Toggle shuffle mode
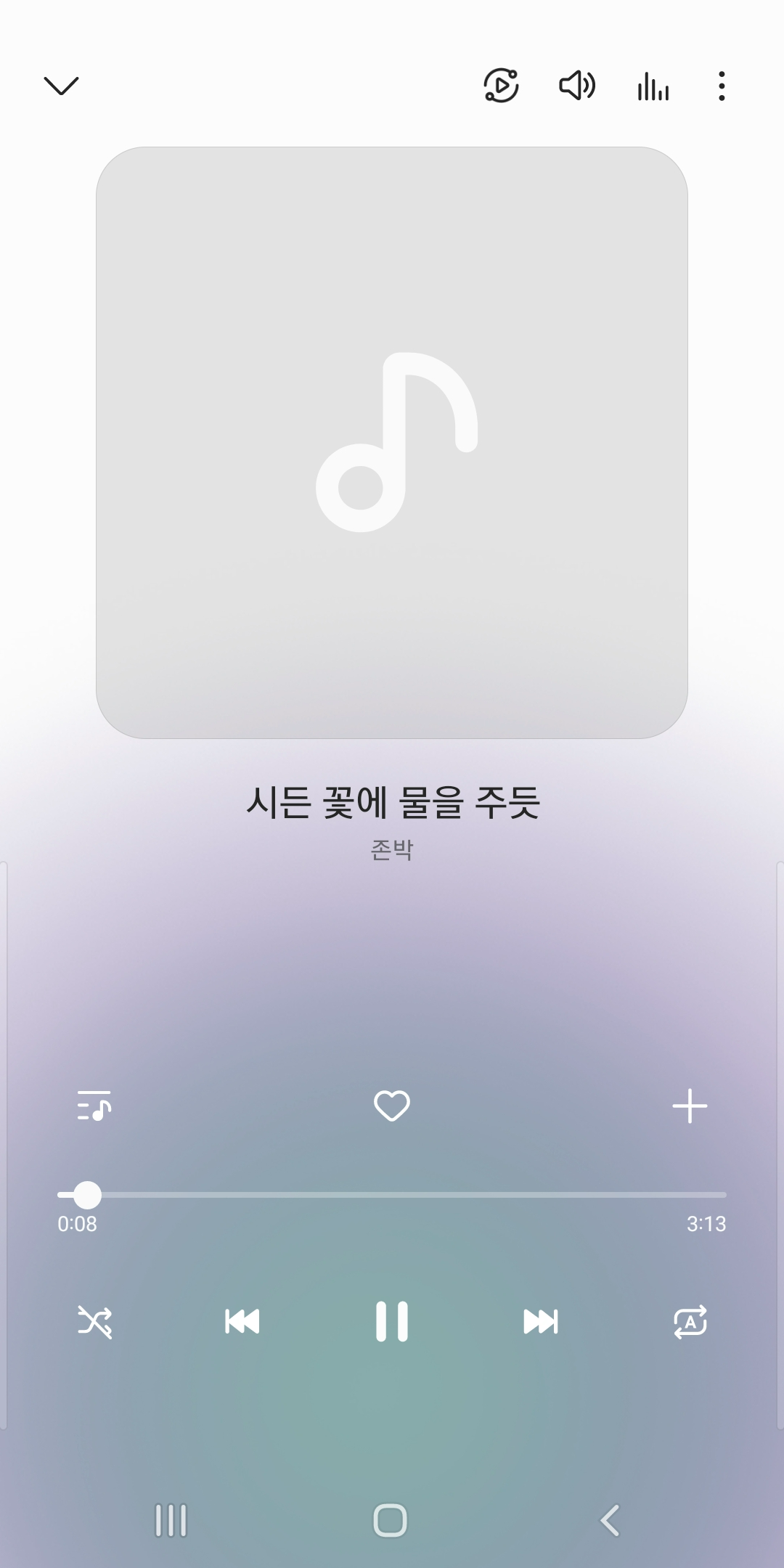The width and height of the screenshot is (784, 1568). [95, 1321]
